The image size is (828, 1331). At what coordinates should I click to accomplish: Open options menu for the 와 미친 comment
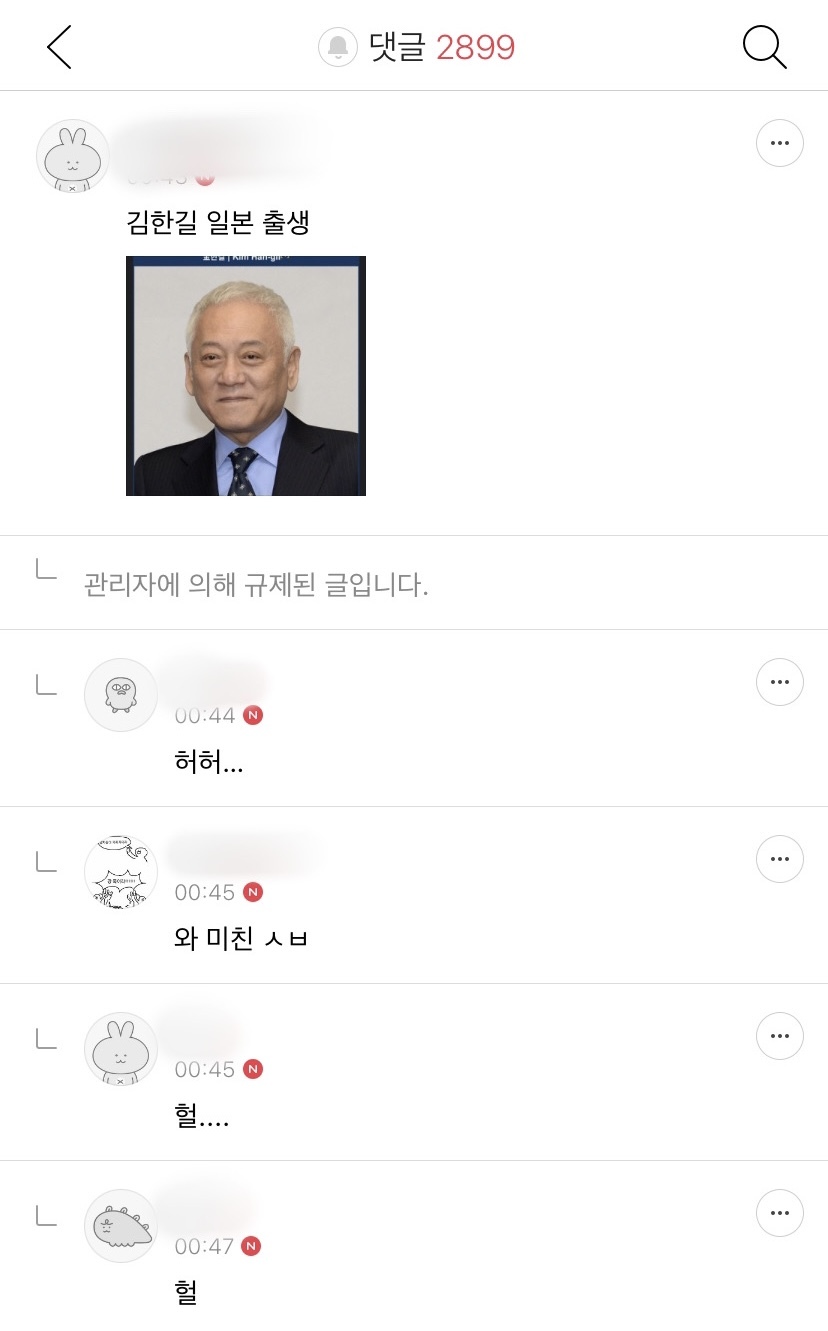779,859
